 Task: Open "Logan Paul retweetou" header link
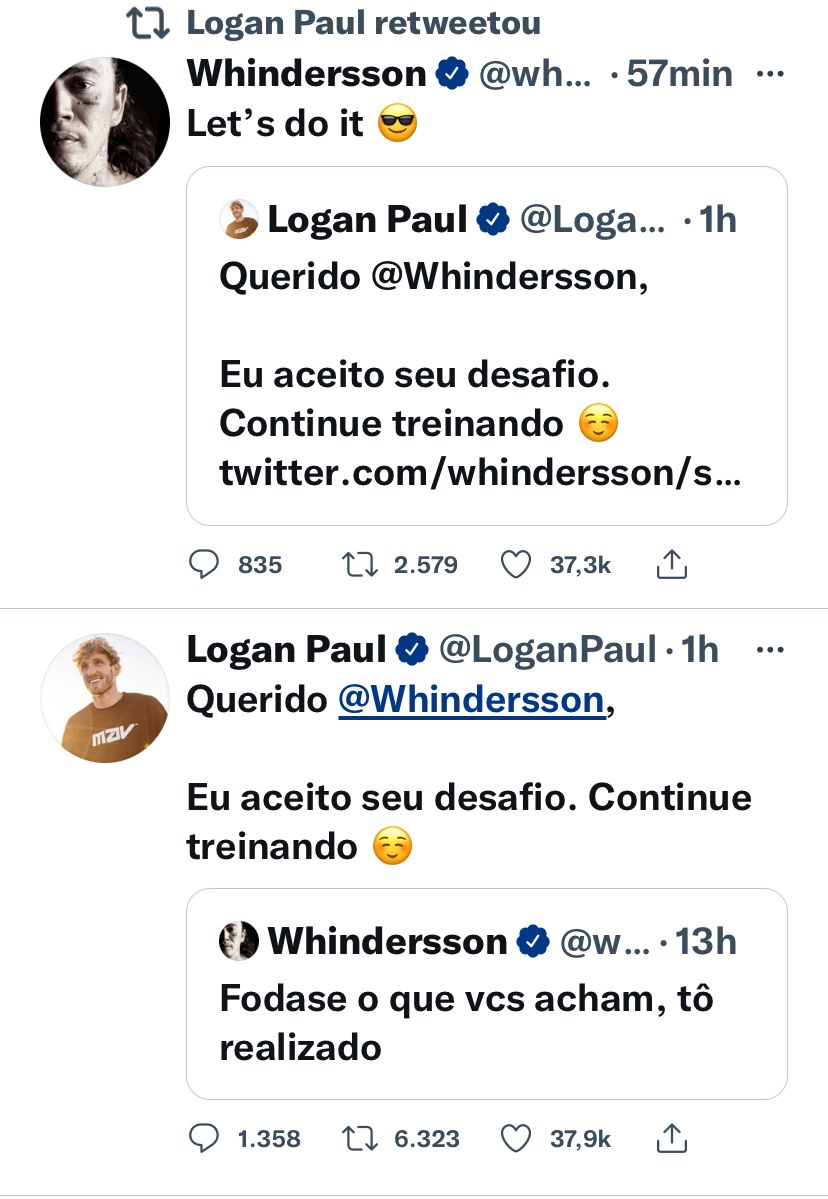[x=364, y=24]
